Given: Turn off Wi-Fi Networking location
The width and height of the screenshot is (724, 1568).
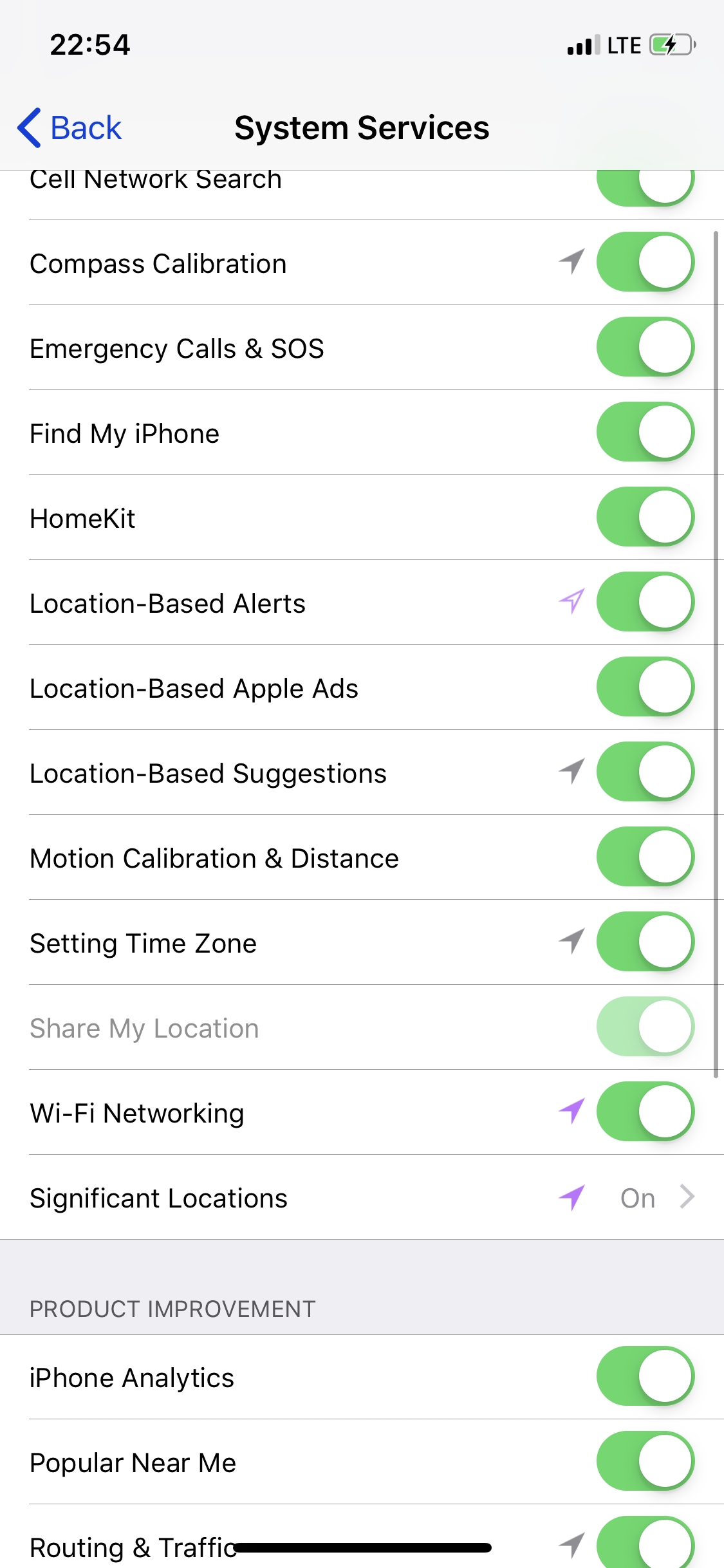Looking at the screenshot, I should pyautogui.click(x=645, y=1112).
